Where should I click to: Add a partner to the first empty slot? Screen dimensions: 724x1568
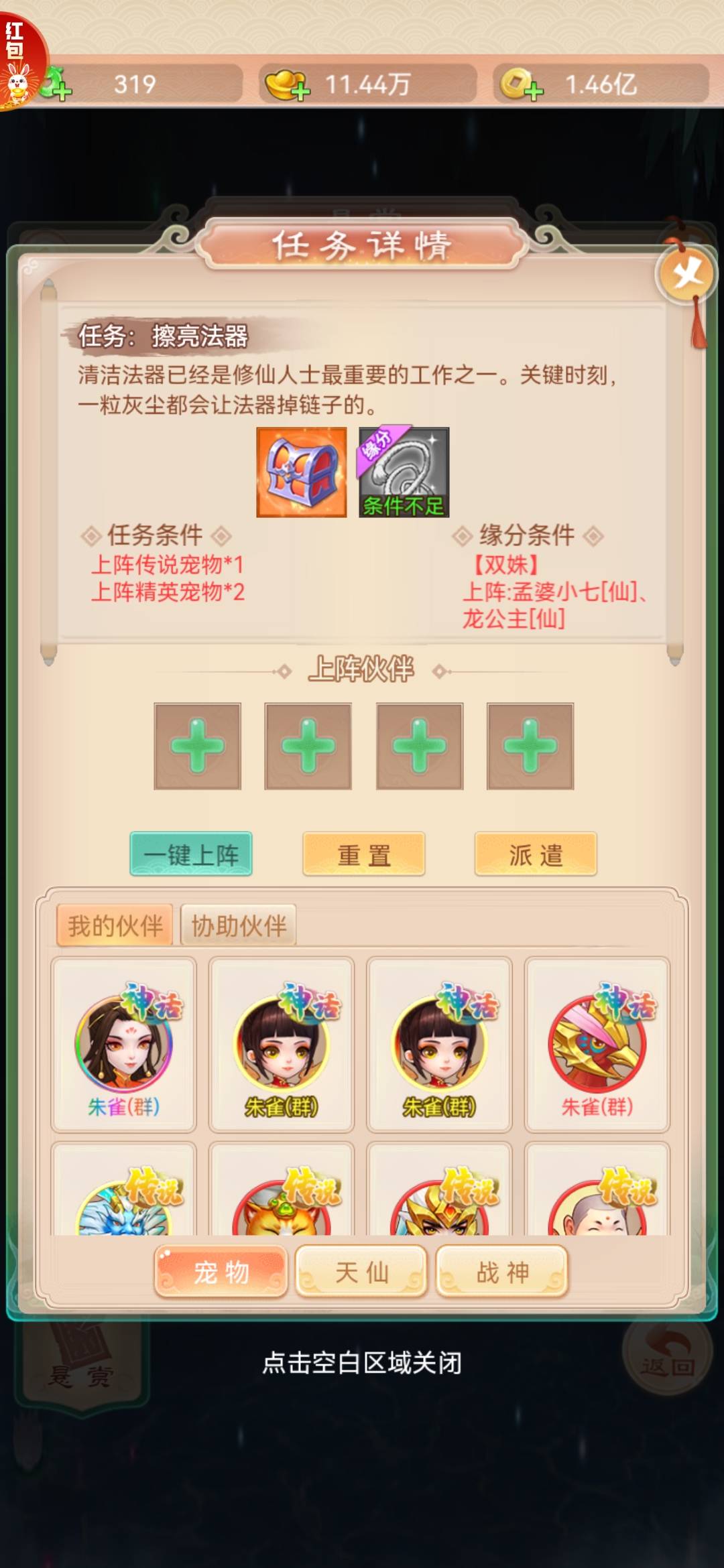pos(197,746)
